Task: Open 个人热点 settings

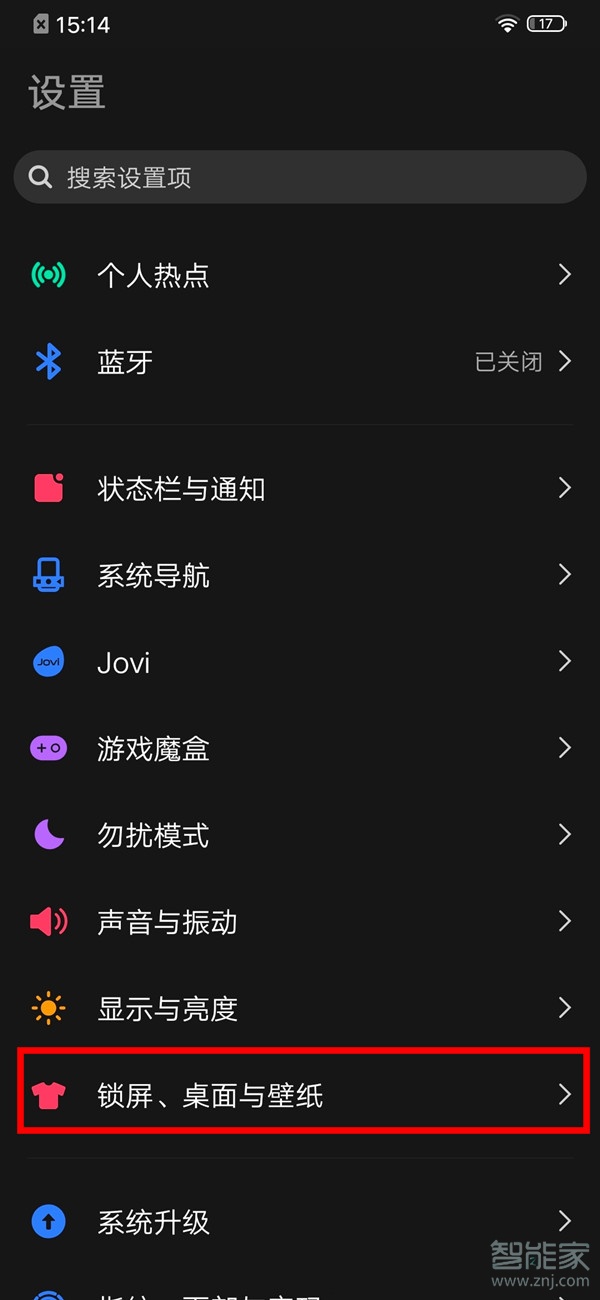Action: 300,275
